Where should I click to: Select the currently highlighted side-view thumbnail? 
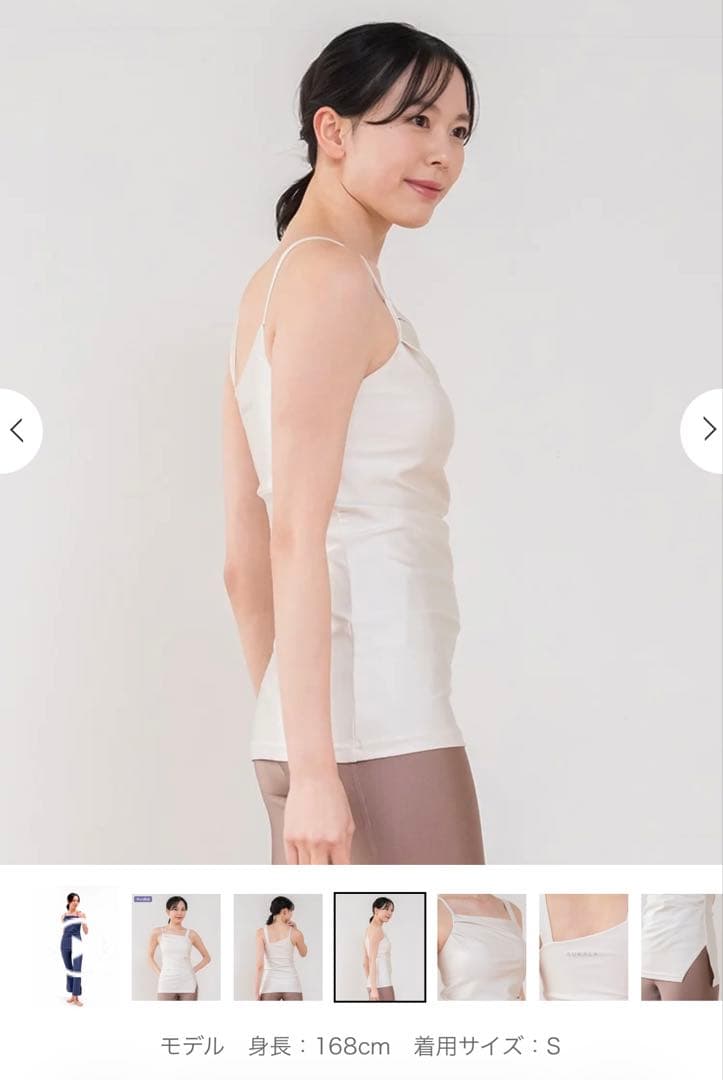(x=380, y=947)
